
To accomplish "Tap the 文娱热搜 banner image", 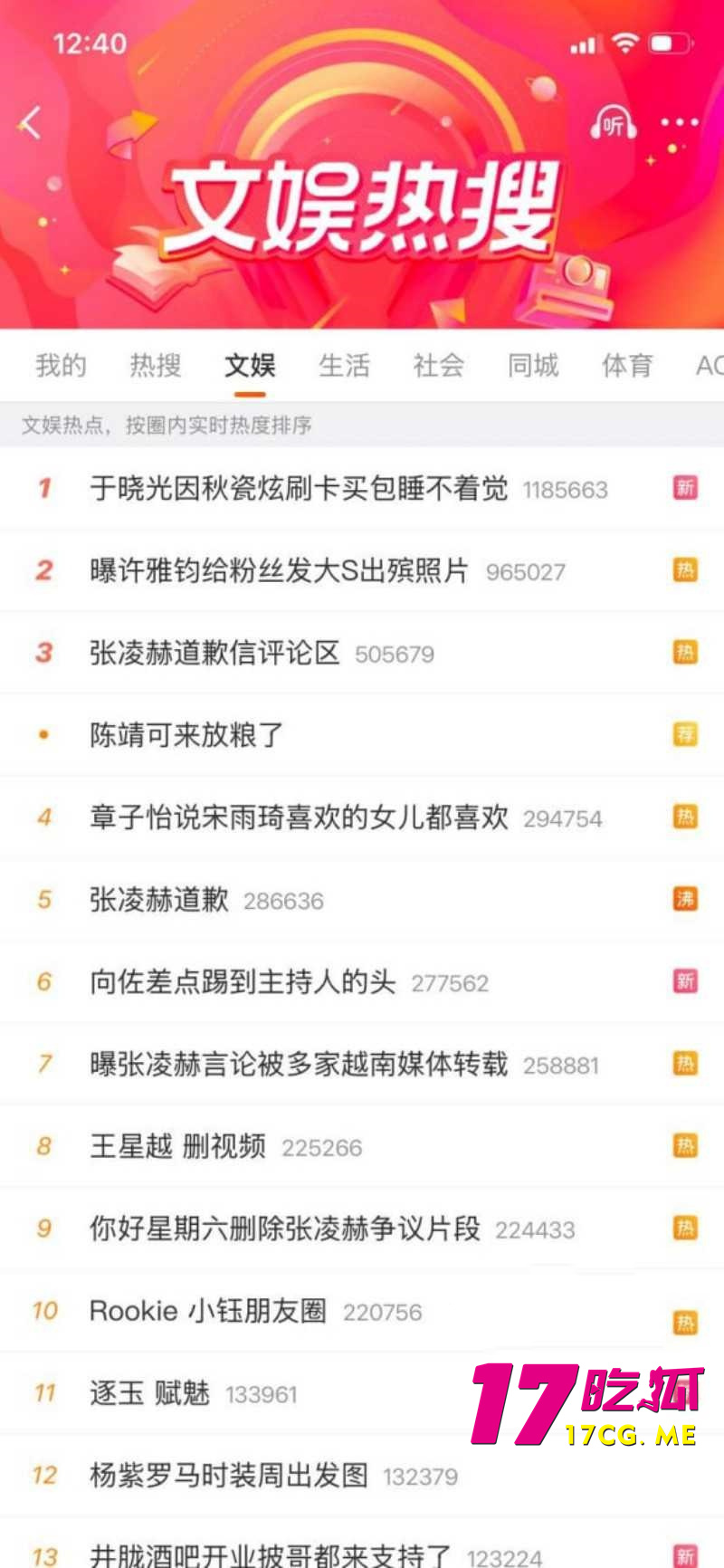I will point(362,208).
